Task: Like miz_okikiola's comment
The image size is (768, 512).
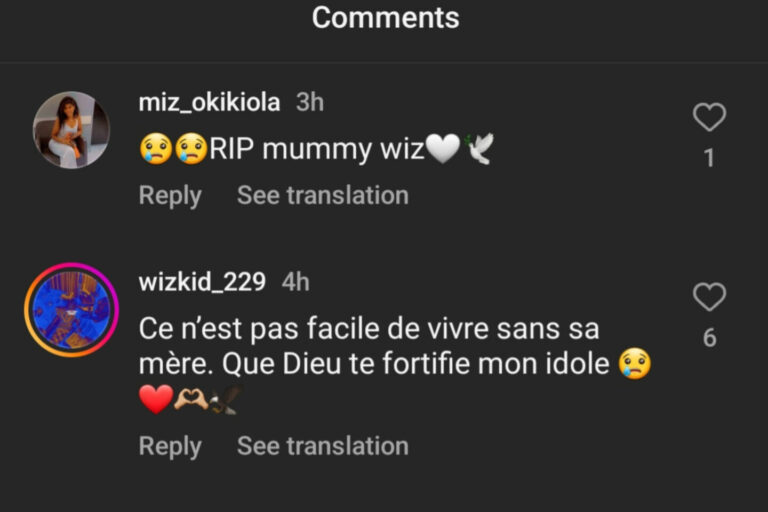Action: [x=709, y=118]
